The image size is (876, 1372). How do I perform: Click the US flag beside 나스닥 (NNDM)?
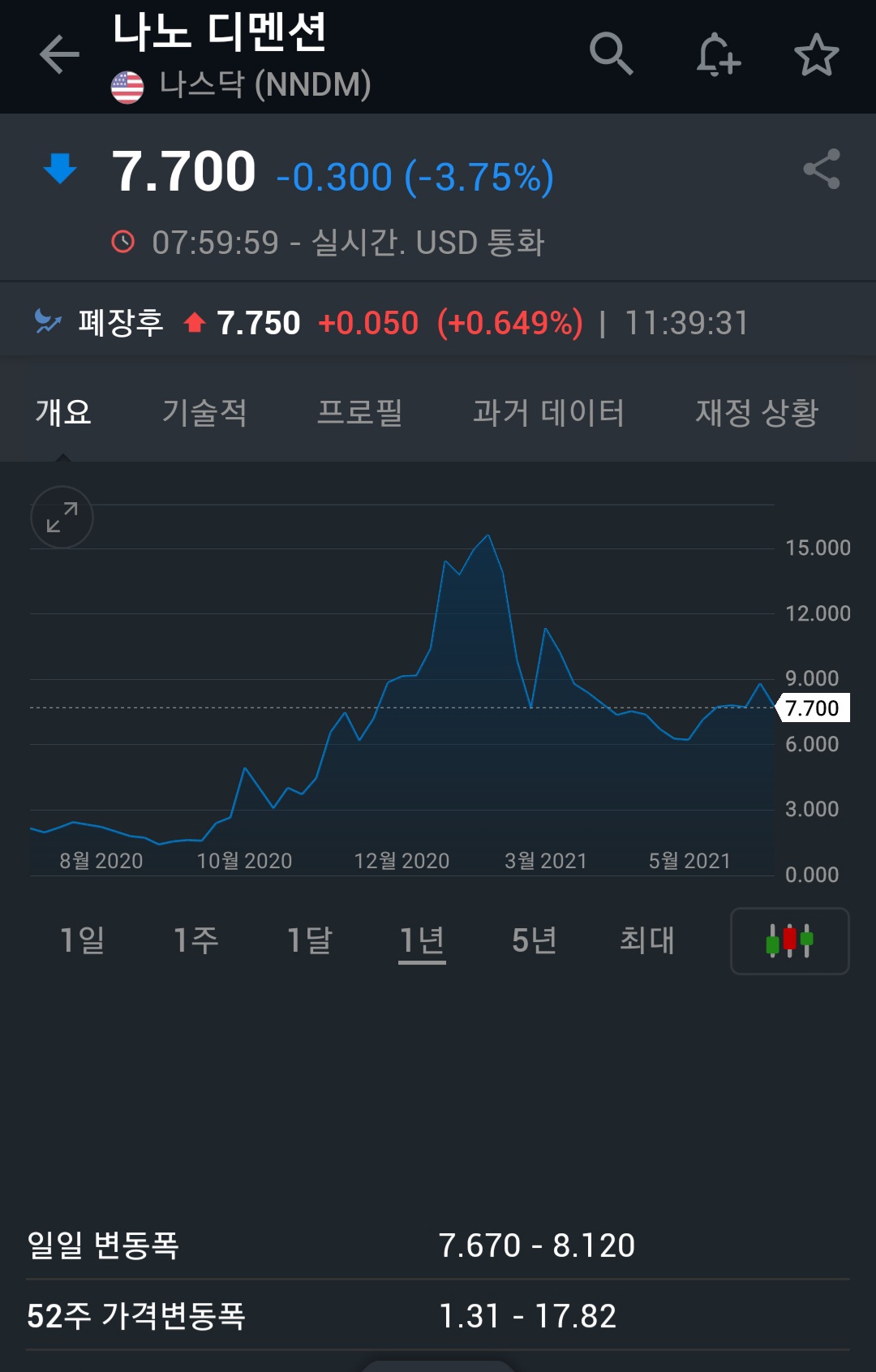click(x=127, y=84)
